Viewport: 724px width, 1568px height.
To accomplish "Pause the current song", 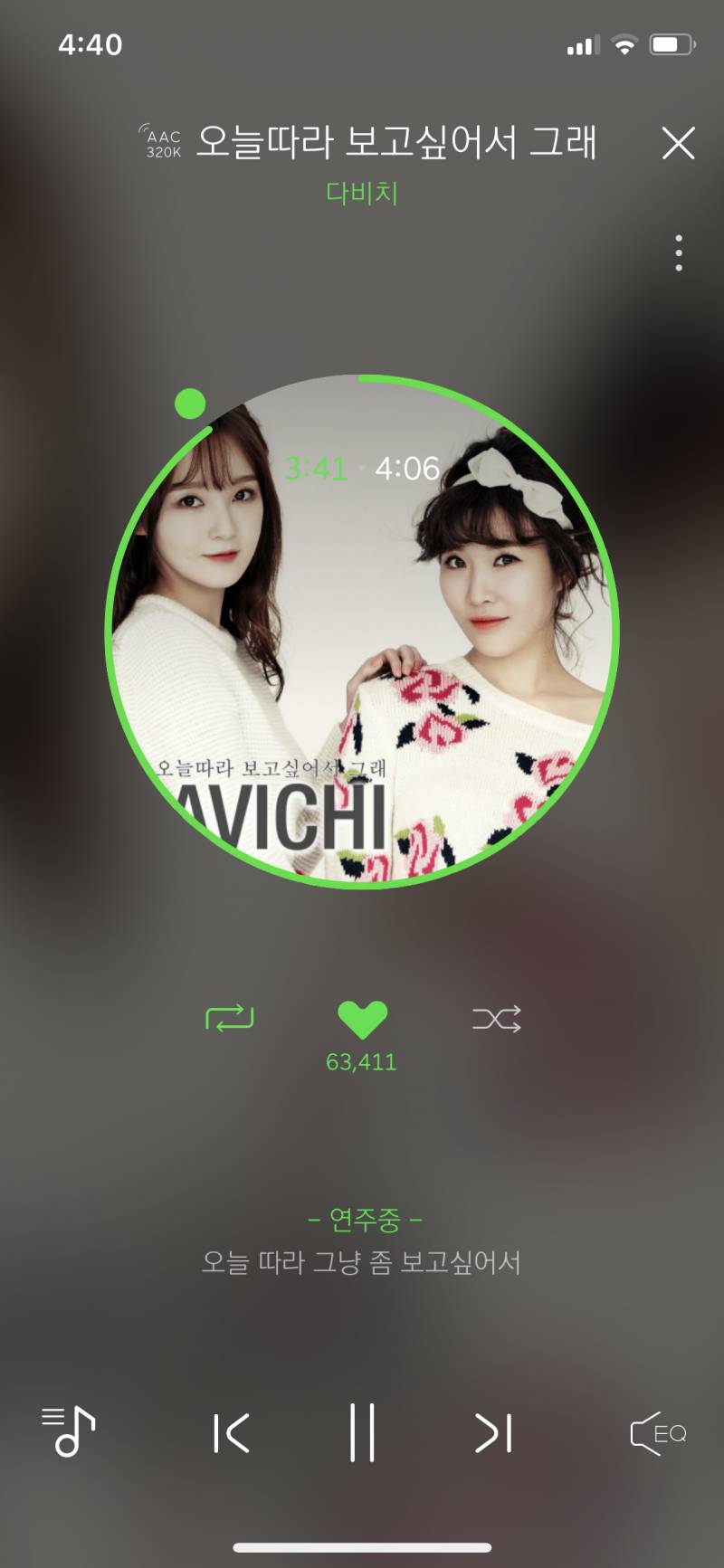I will (x=362, y=1433).
